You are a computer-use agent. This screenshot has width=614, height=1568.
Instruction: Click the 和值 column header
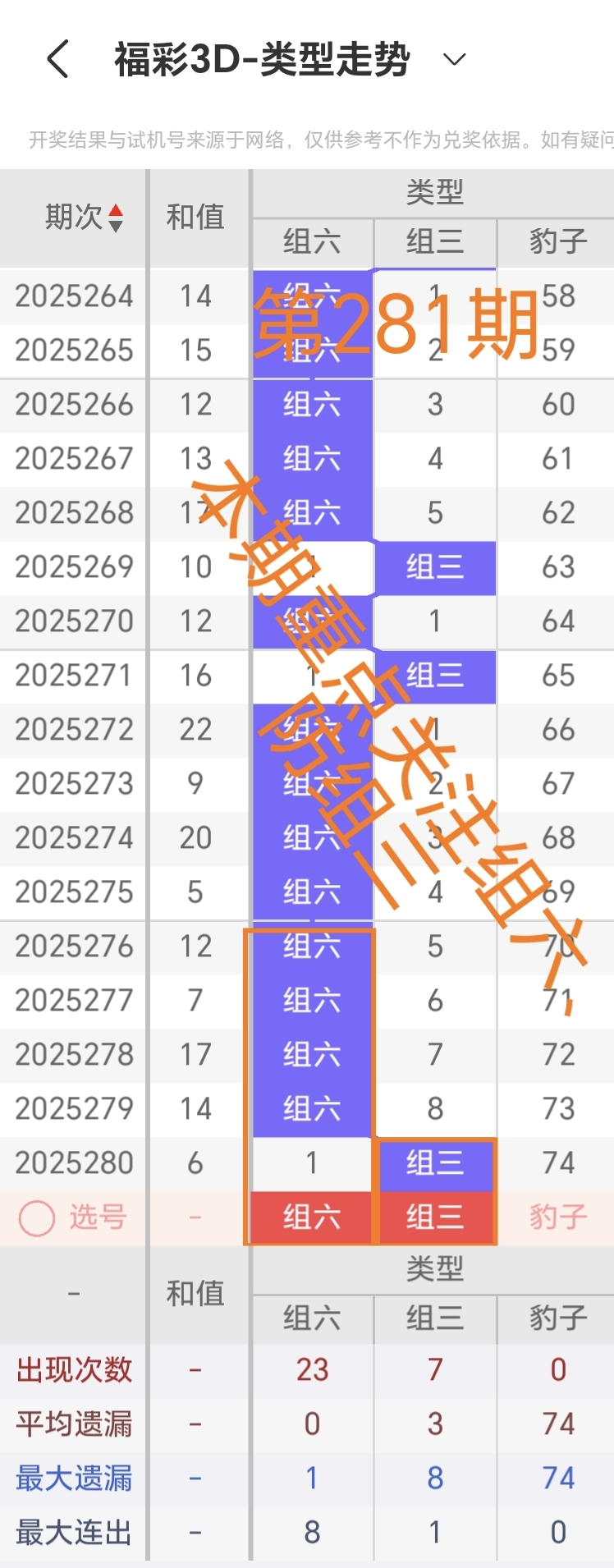(x=197, y=218)
